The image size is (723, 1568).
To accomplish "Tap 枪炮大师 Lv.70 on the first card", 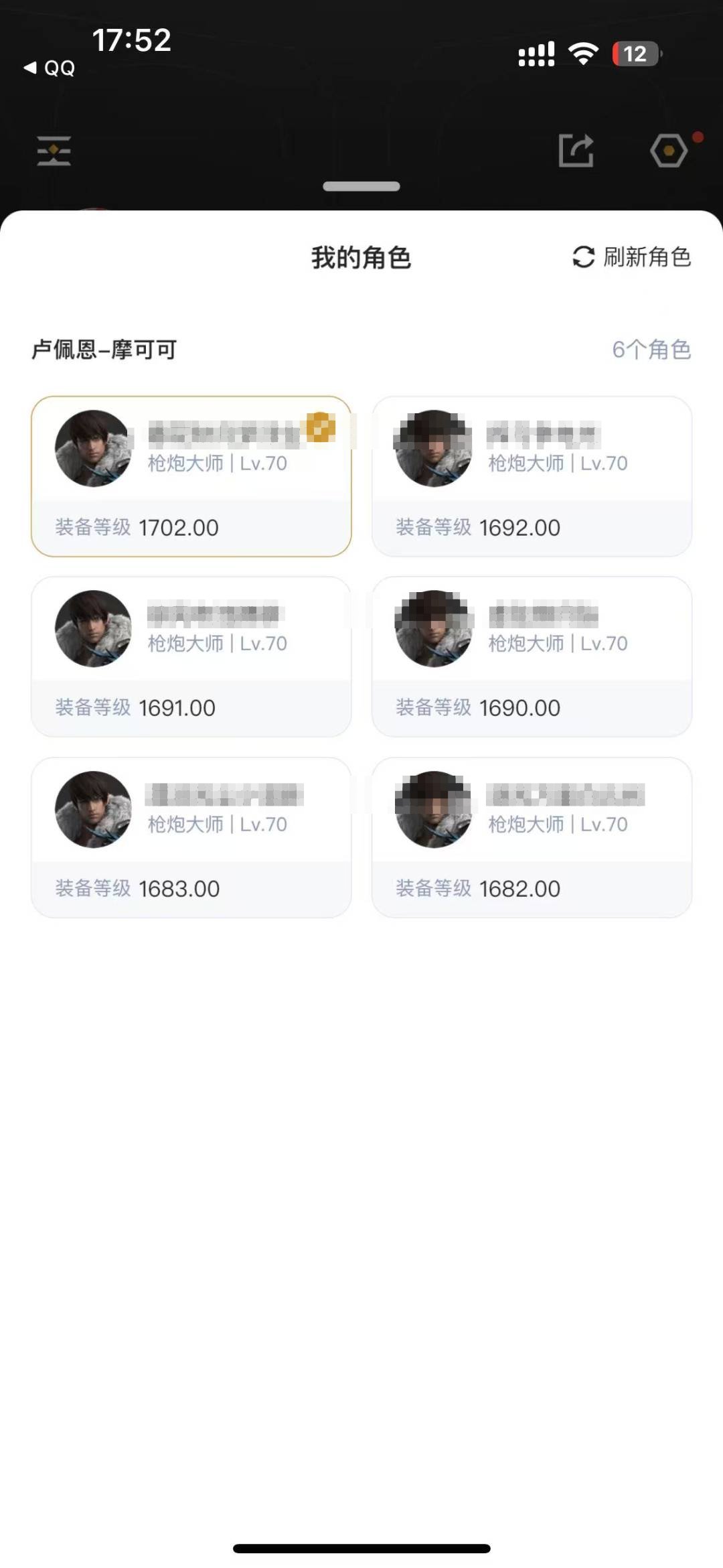I will (x=216, y=463).
